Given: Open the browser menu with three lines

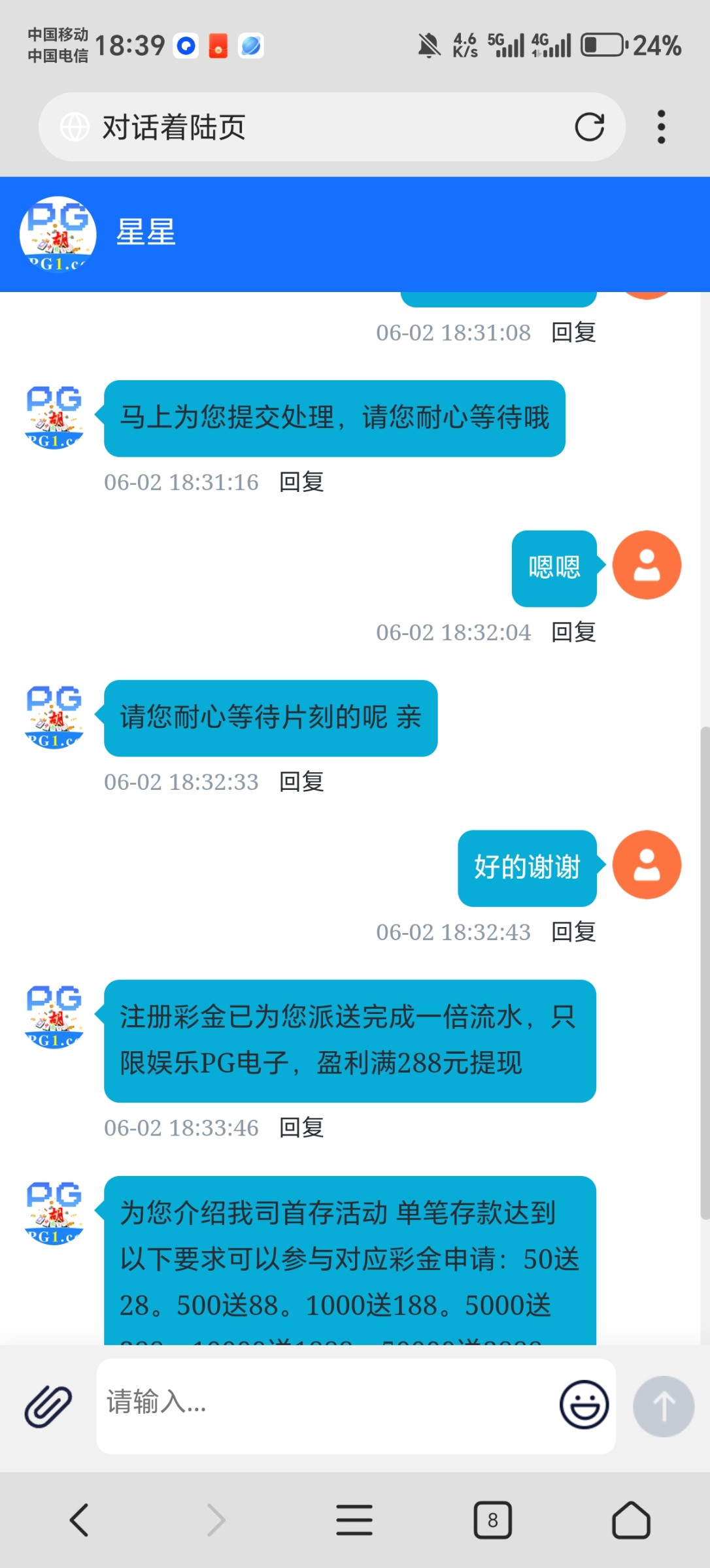Looking at the screenshot, I should coord(354,1520).
